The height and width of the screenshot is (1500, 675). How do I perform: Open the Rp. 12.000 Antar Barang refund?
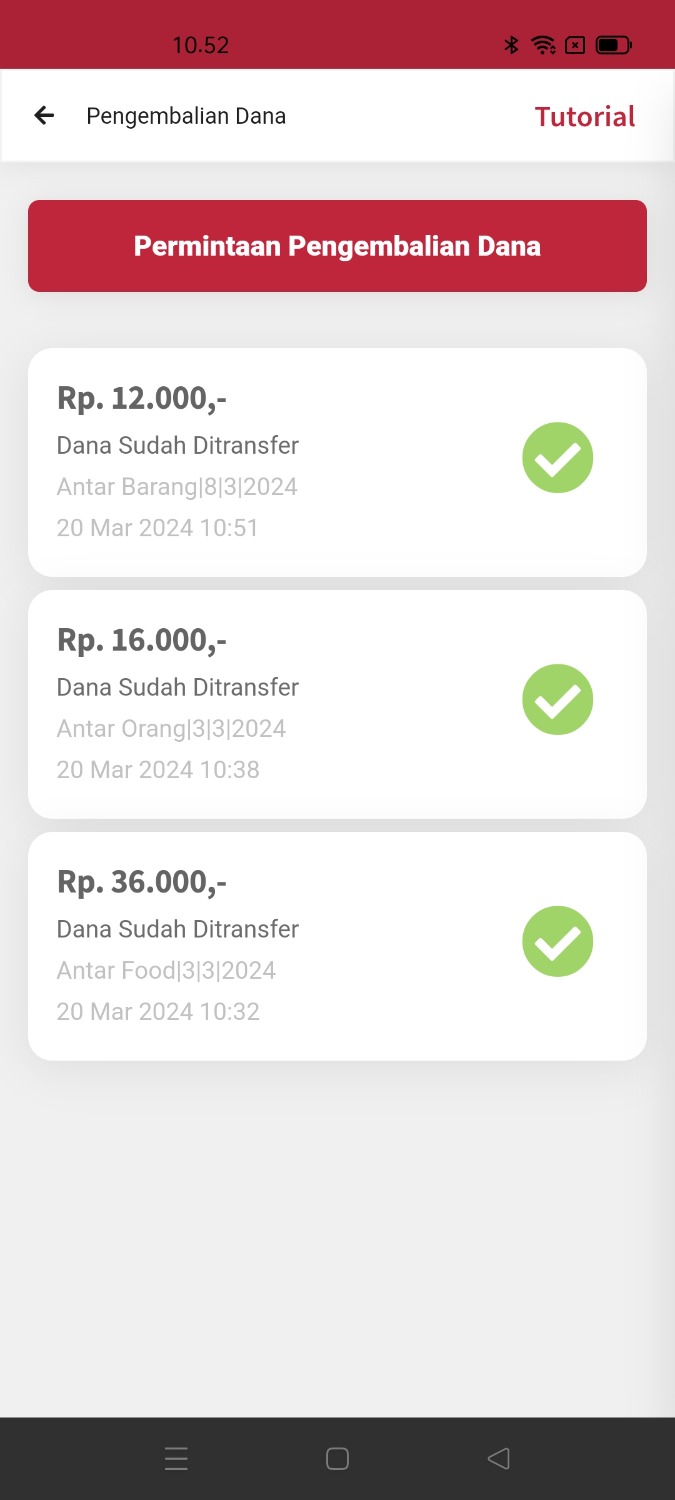pos(337,462)
